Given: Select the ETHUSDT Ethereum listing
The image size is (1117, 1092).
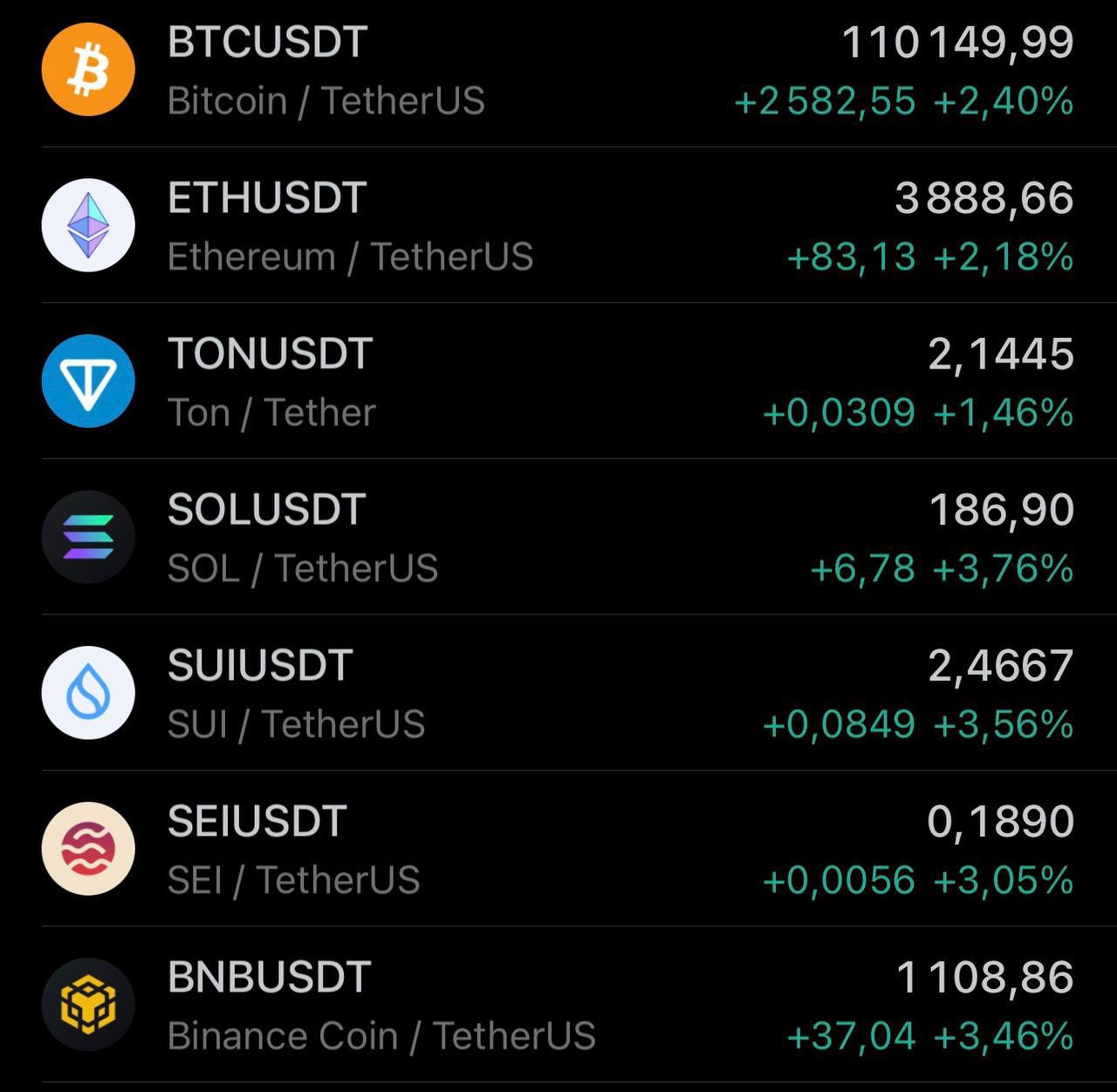Looking at the screenshot, I should click(x=558, y=225).
